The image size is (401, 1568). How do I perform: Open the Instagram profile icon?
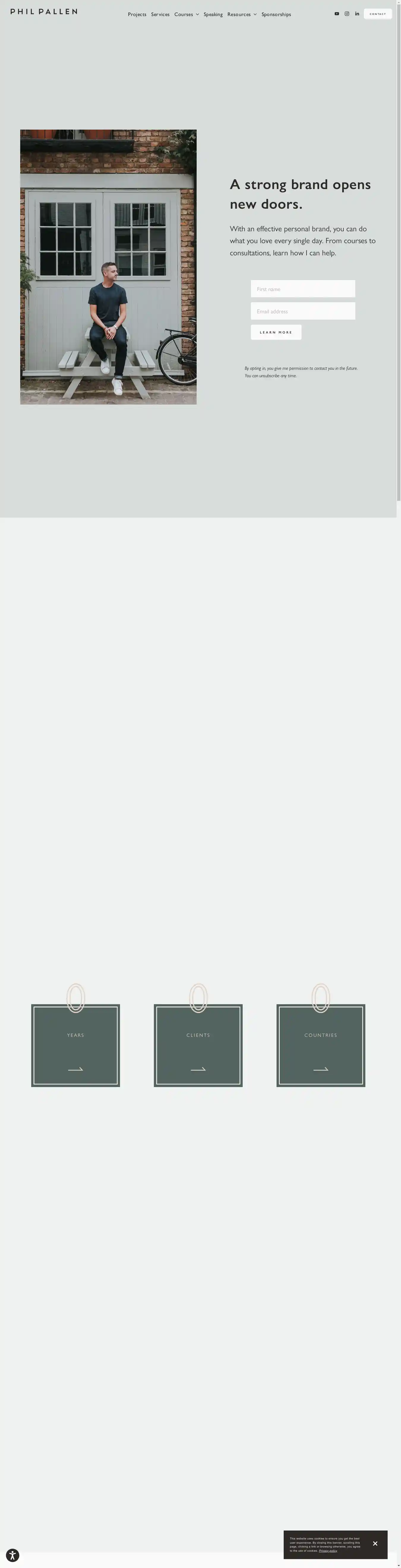(x=347, y=14)
